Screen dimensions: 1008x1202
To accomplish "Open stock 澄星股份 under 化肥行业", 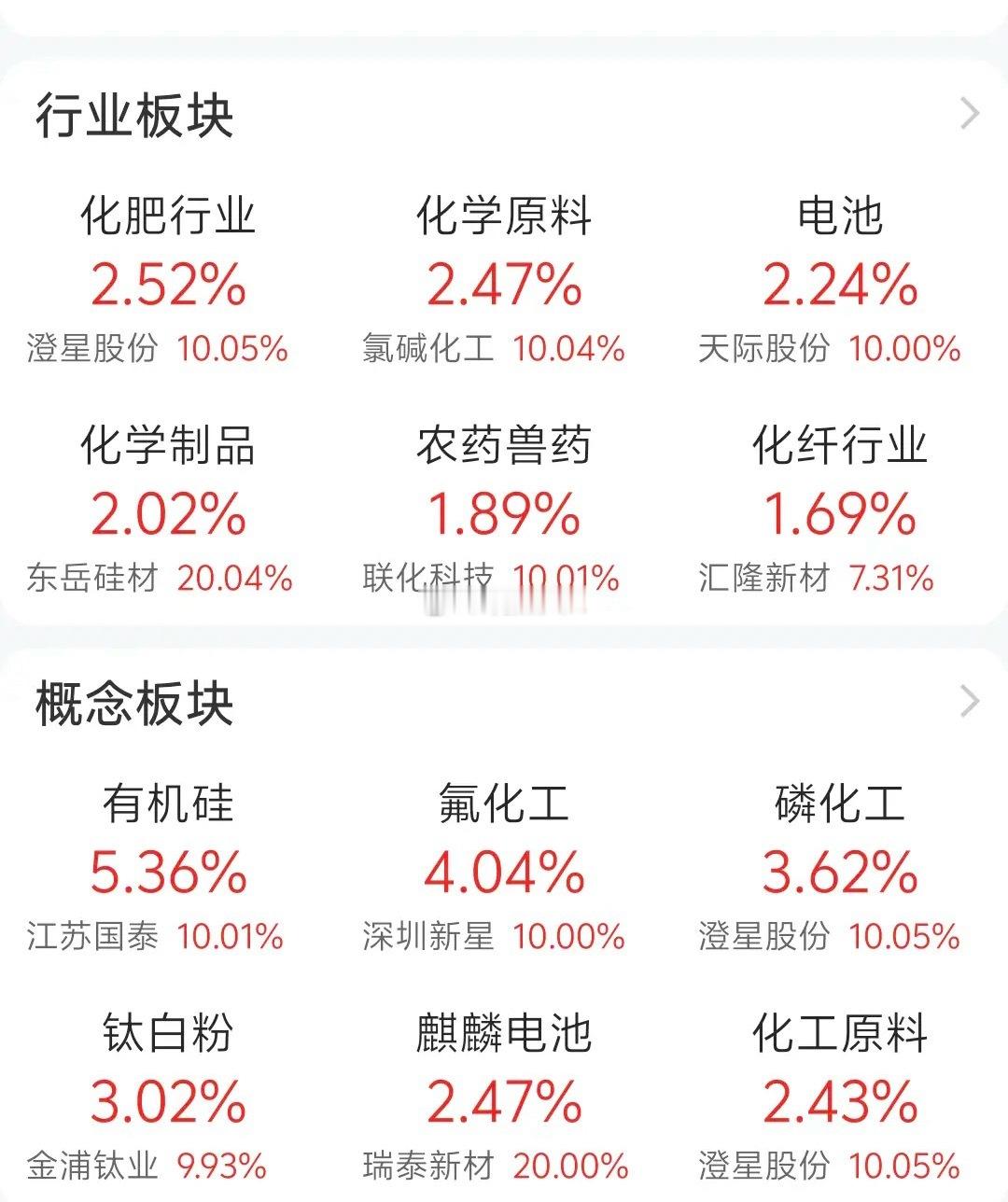I will point(91,349).
